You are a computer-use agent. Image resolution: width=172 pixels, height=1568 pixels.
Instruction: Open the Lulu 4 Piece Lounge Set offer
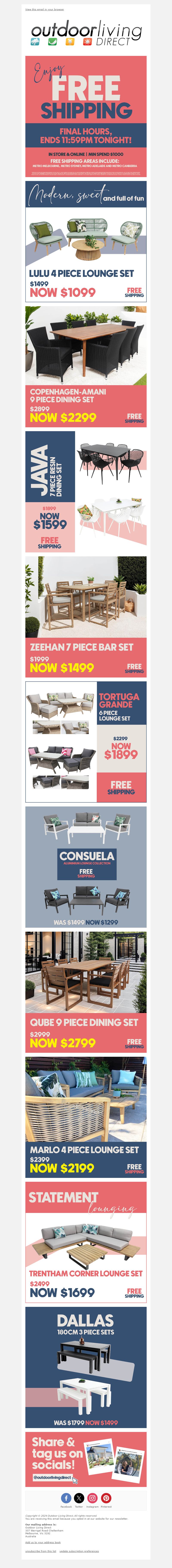tap(85, 241)
